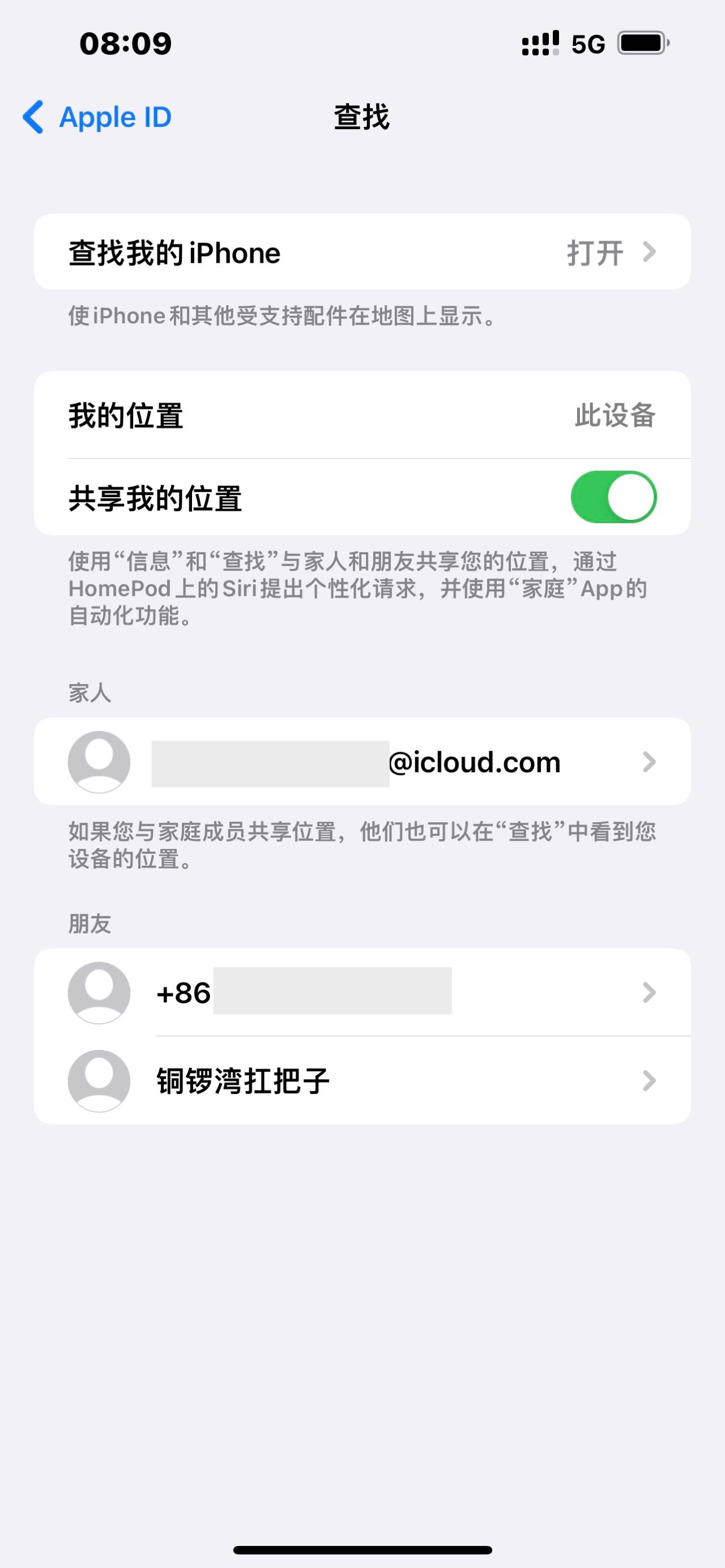Toggle 共享我的位置 switch
The width and height of the screenshot is (725, 1568).
(x=613, y=497)
